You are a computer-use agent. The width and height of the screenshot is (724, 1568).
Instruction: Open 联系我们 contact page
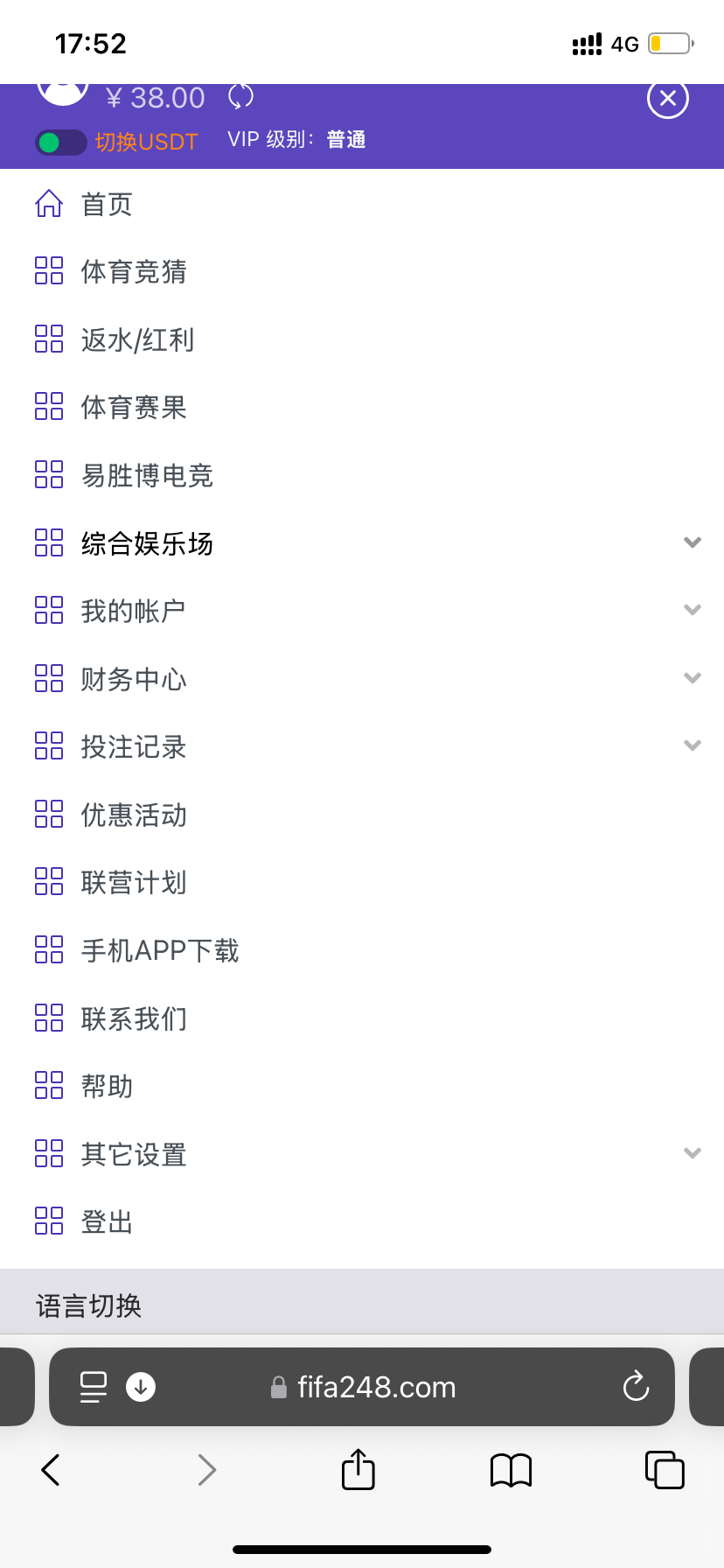click(x=133, y=1018)
